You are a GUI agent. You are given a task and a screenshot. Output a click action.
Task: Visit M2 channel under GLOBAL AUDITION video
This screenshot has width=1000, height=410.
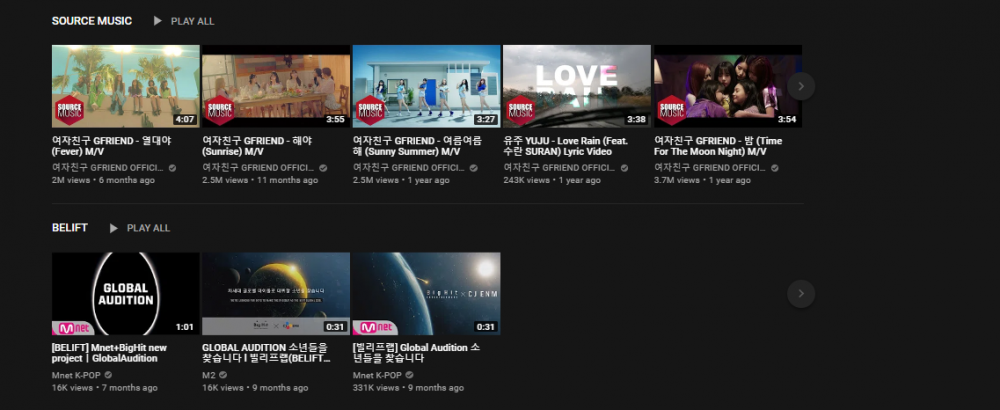pos(208,375)
